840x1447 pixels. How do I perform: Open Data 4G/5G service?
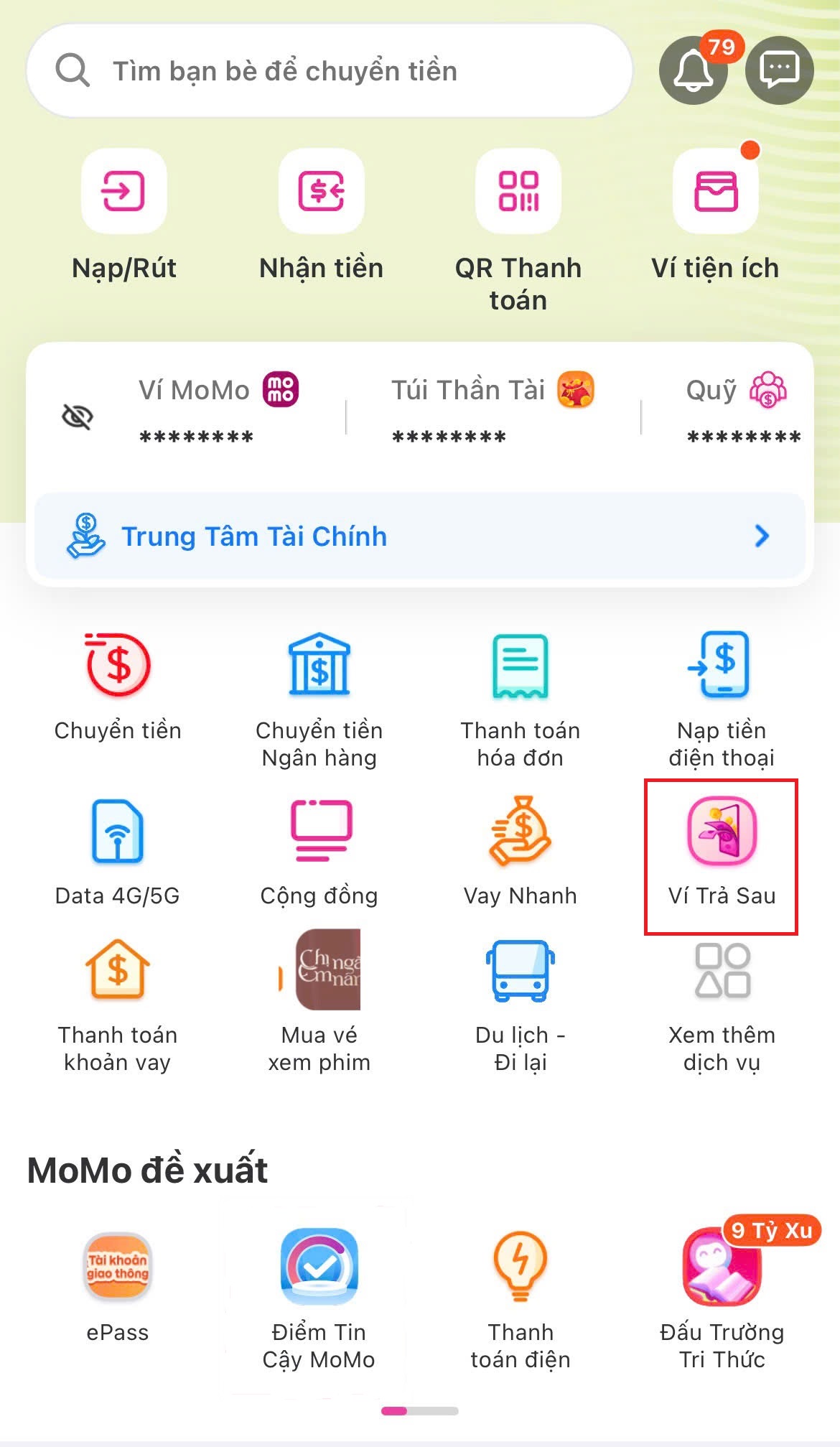click(117, 833)
